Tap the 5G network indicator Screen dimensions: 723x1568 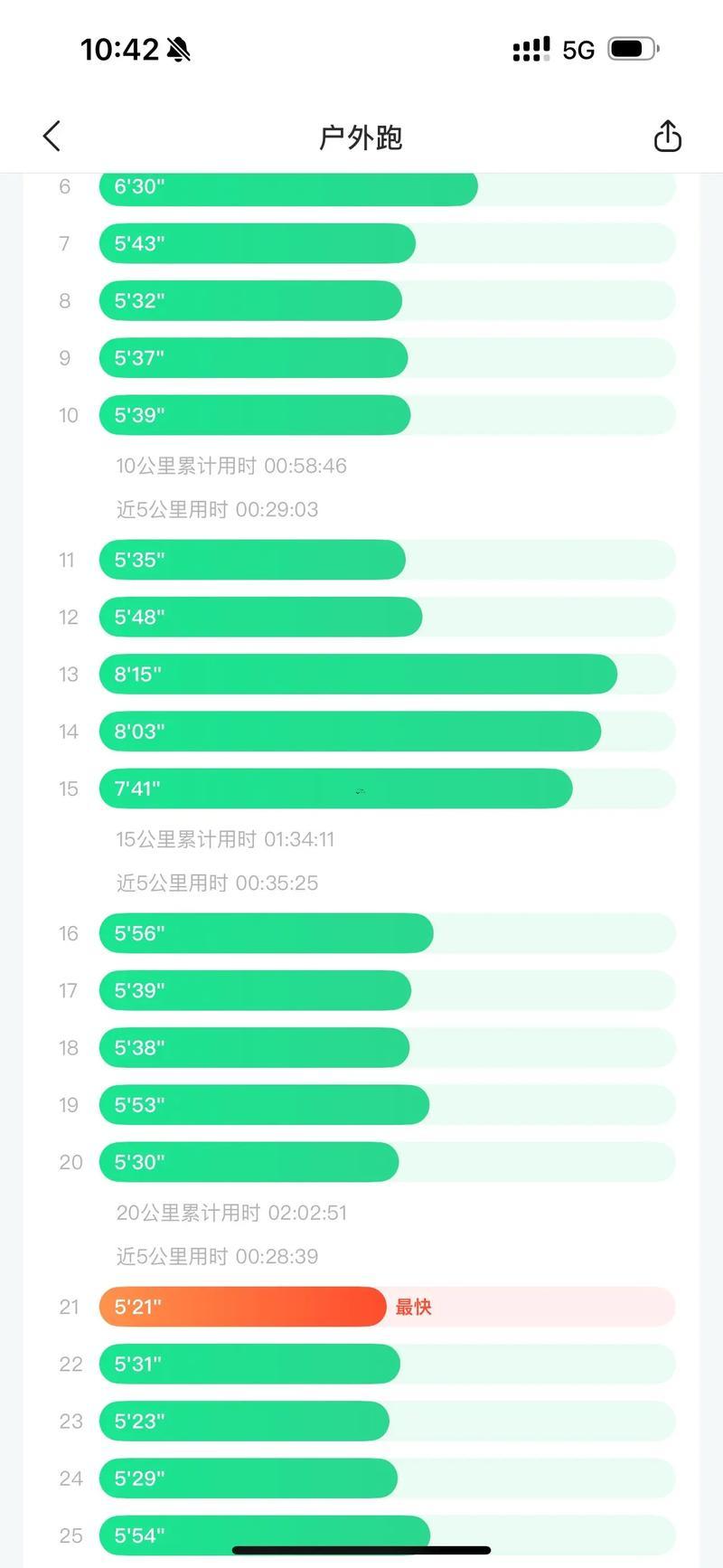tap(577, 49)
